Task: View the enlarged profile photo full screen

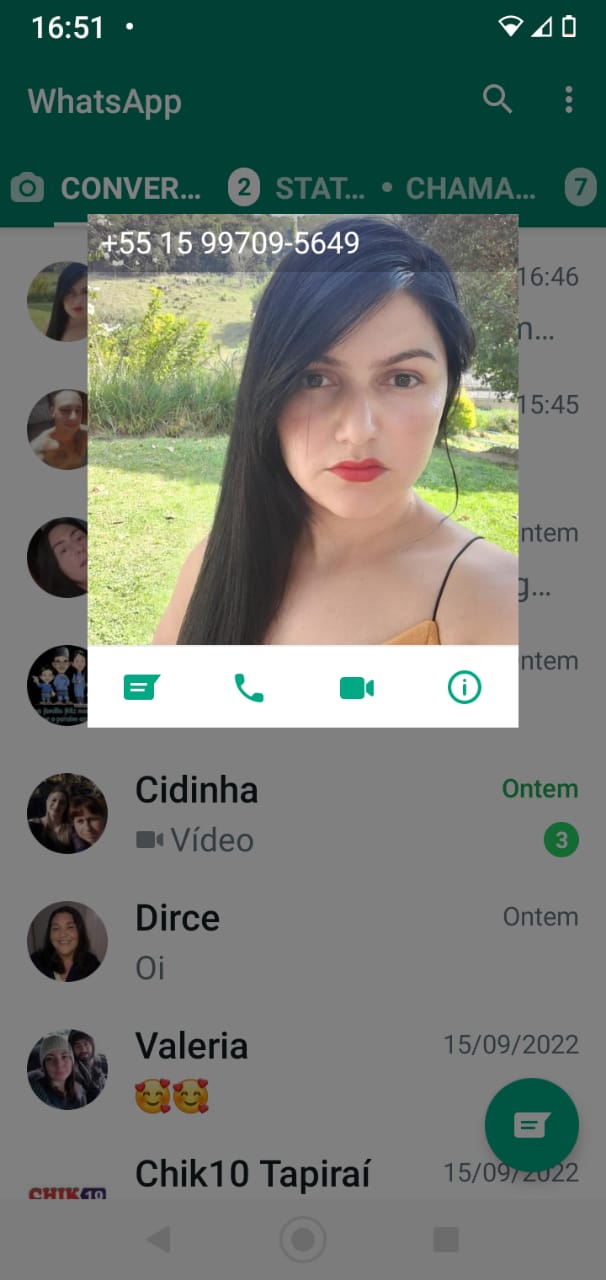Action: [x=302, y=440]
